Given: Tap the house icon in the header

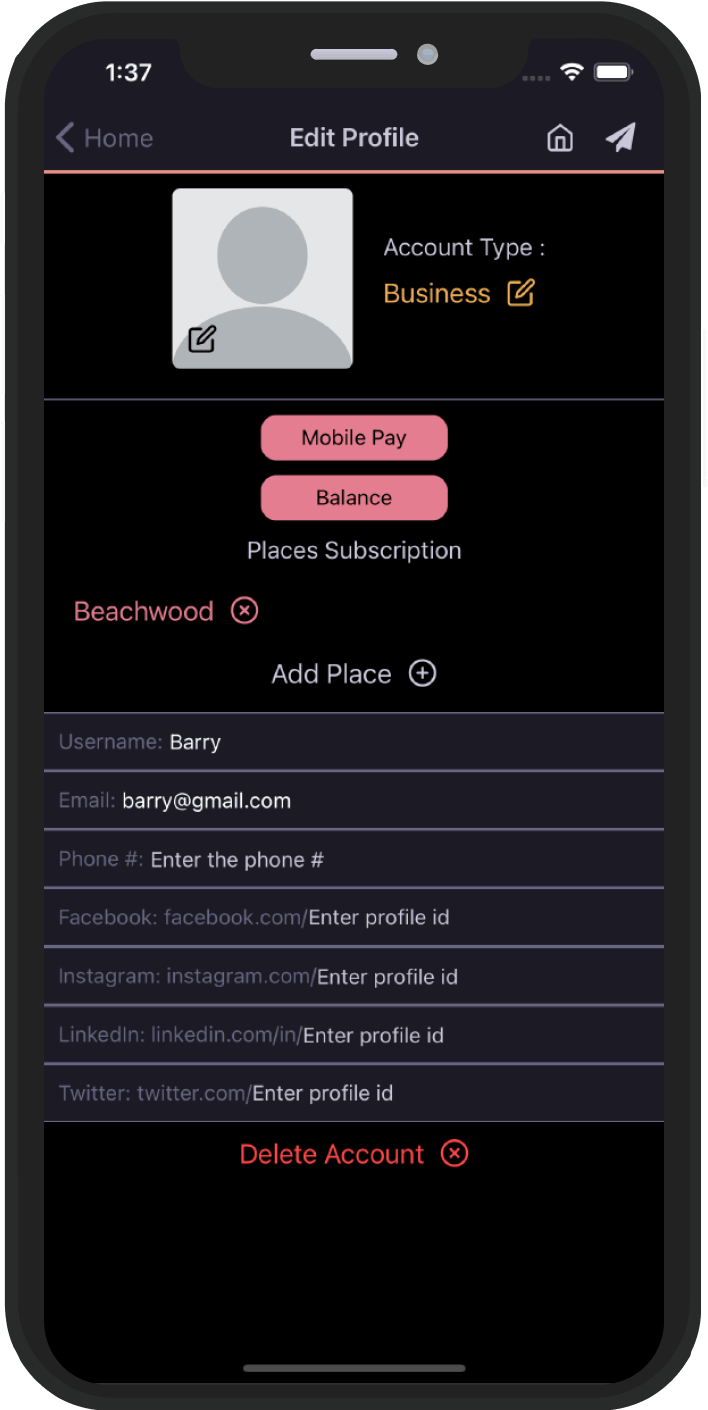Looking at the screenshot, I should (x=560, y=138).
